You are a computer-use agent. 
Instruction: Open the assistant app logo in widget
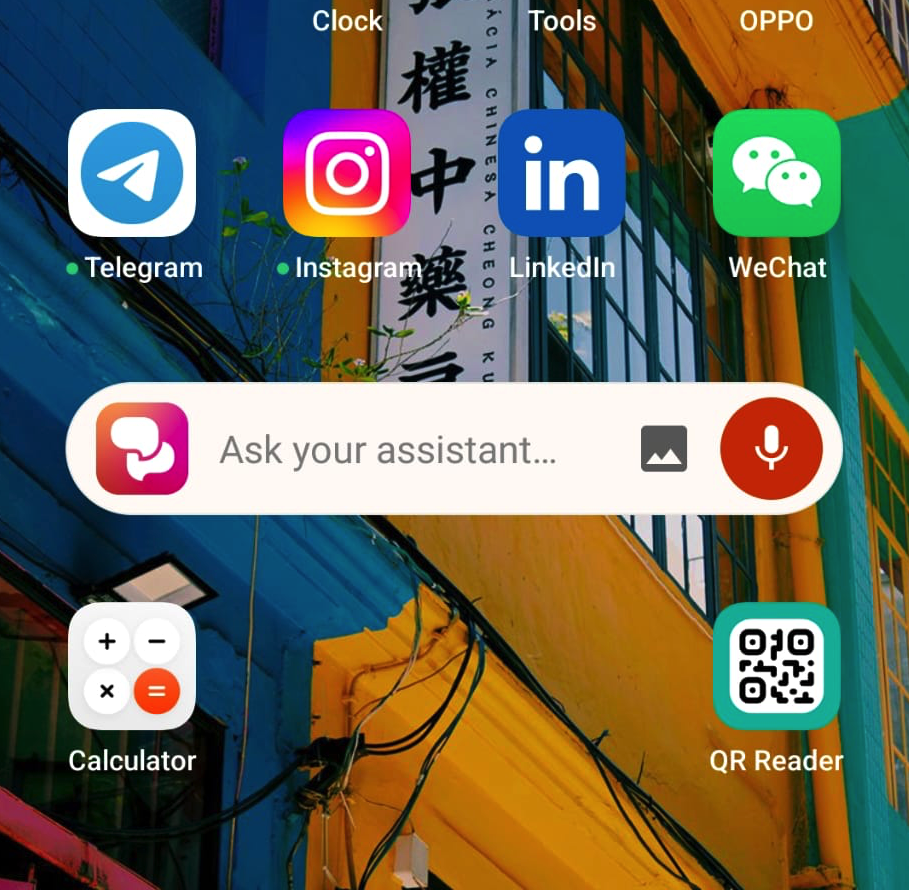(x=142, y=449)
